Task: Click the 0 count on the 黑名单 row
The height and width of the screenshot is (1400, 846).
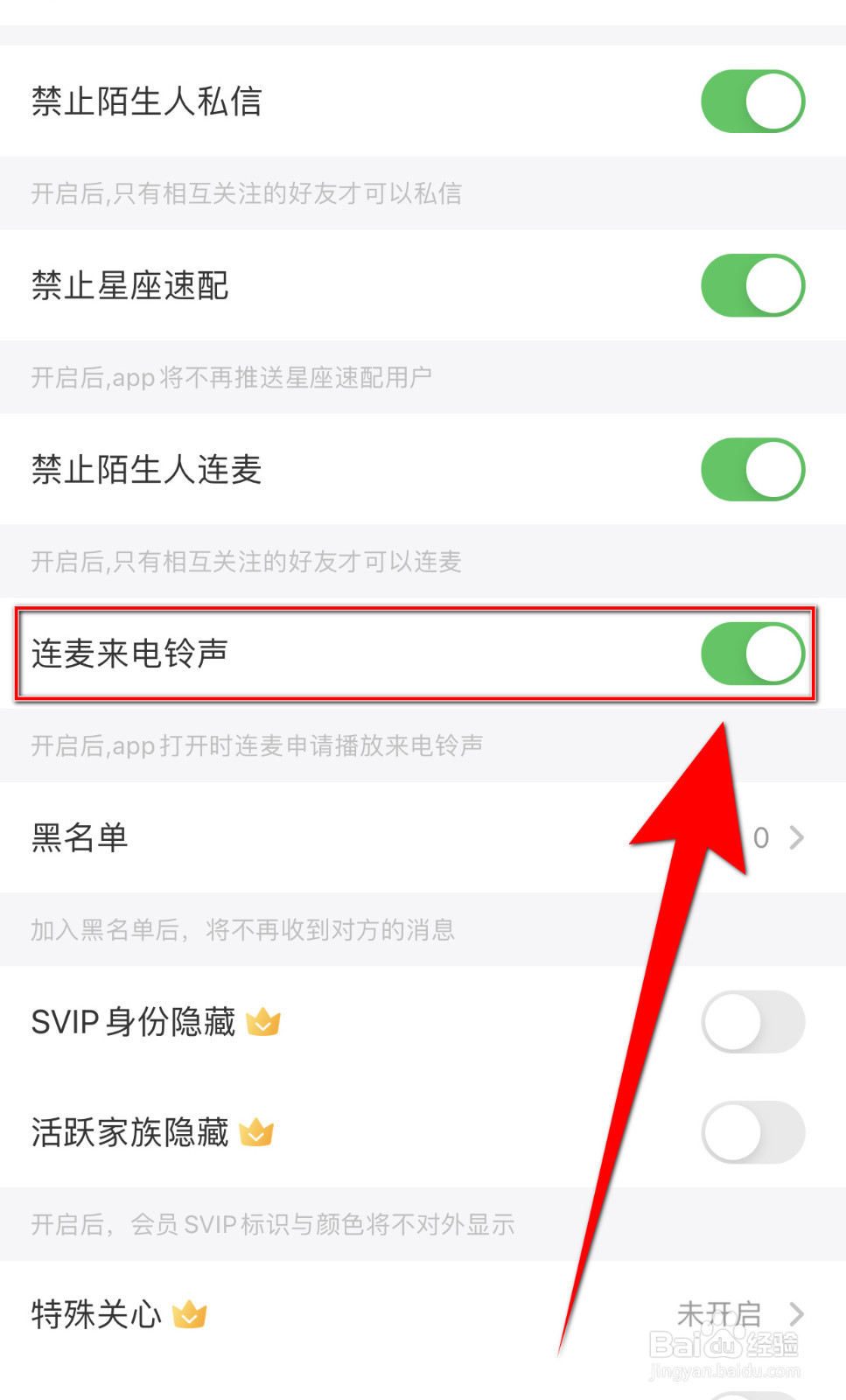Action: click(761, 837)
